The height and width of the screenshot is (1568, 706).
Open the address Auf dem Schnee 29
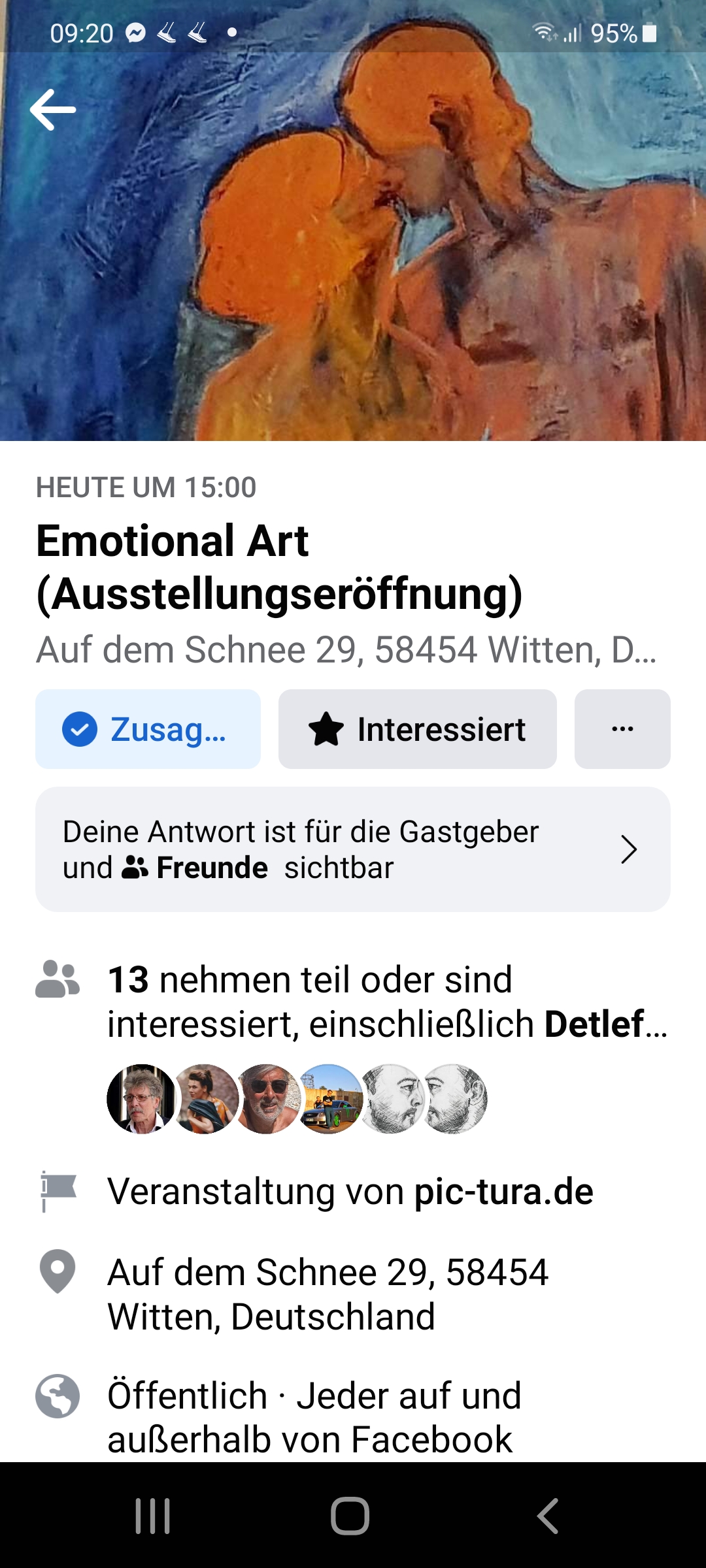point(327,1294)
